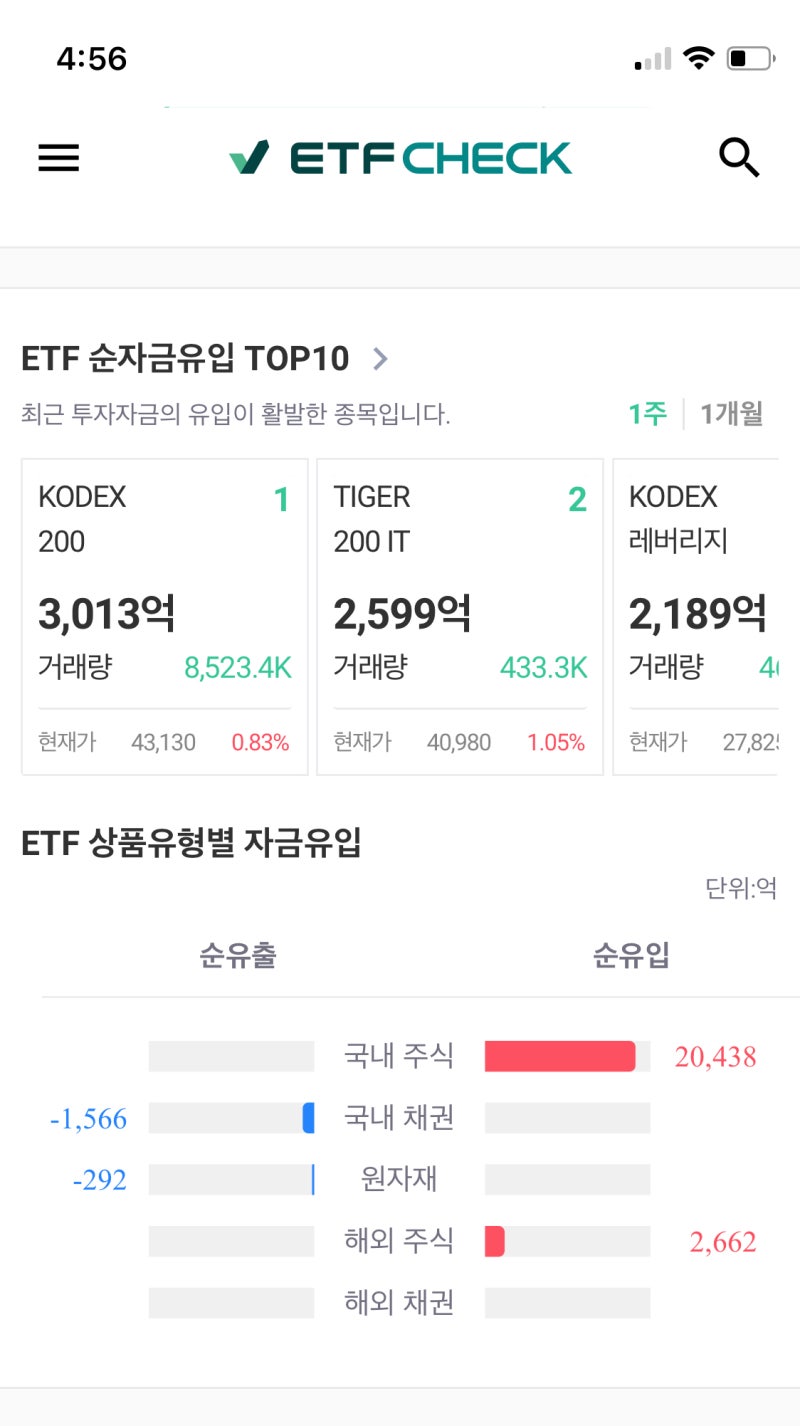Switch the period filter to 1개월
The width and height of the screenshot is (800, 1426).
click(729, 415)
